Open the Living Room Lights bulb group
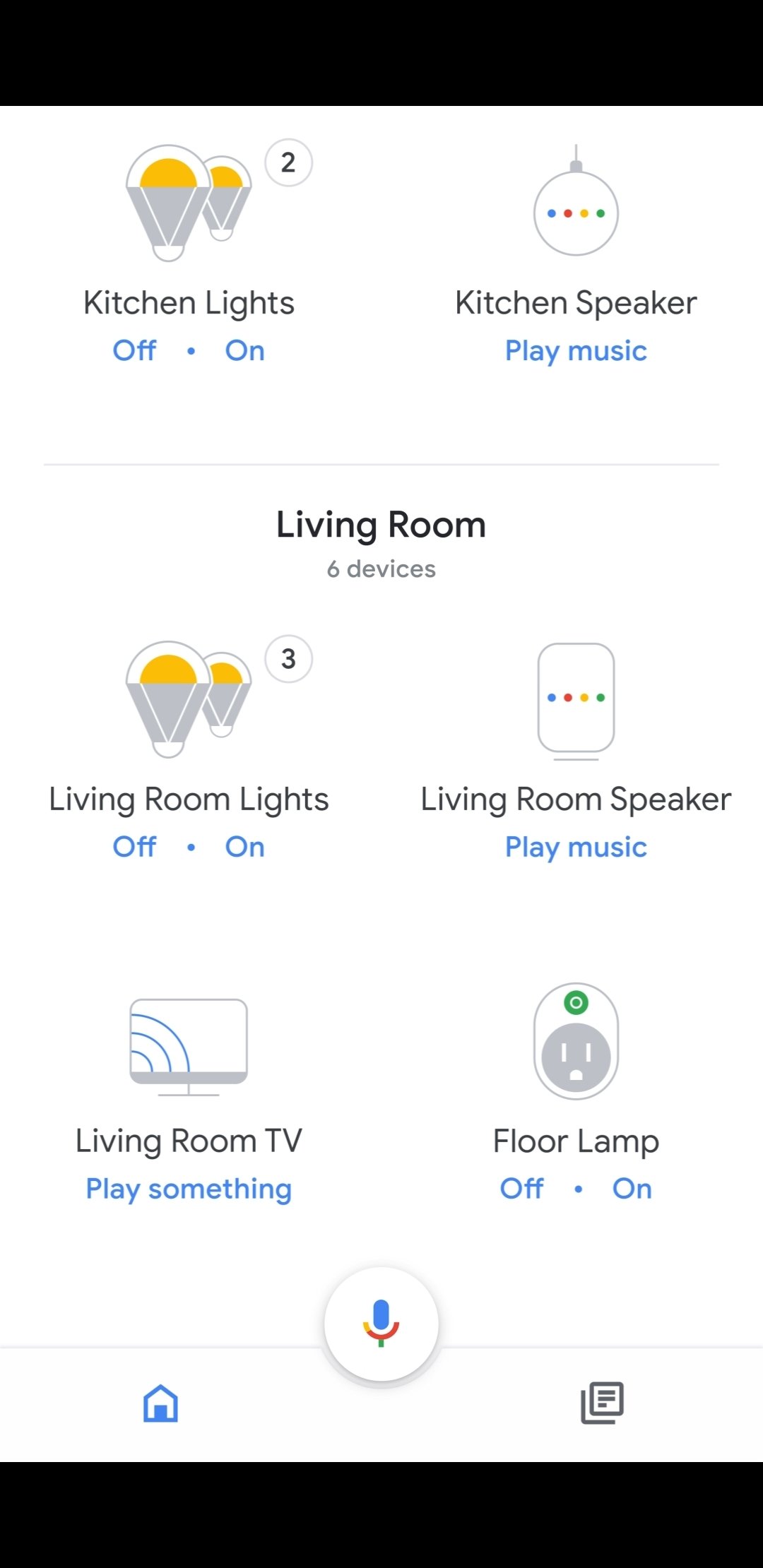763x1568 pixels. click(x=189, y=699)
